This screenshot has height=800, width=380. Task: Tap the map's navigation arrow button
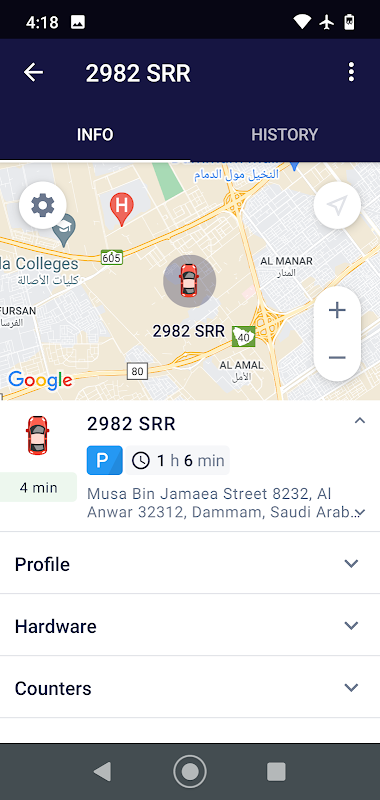click(337, 205)
